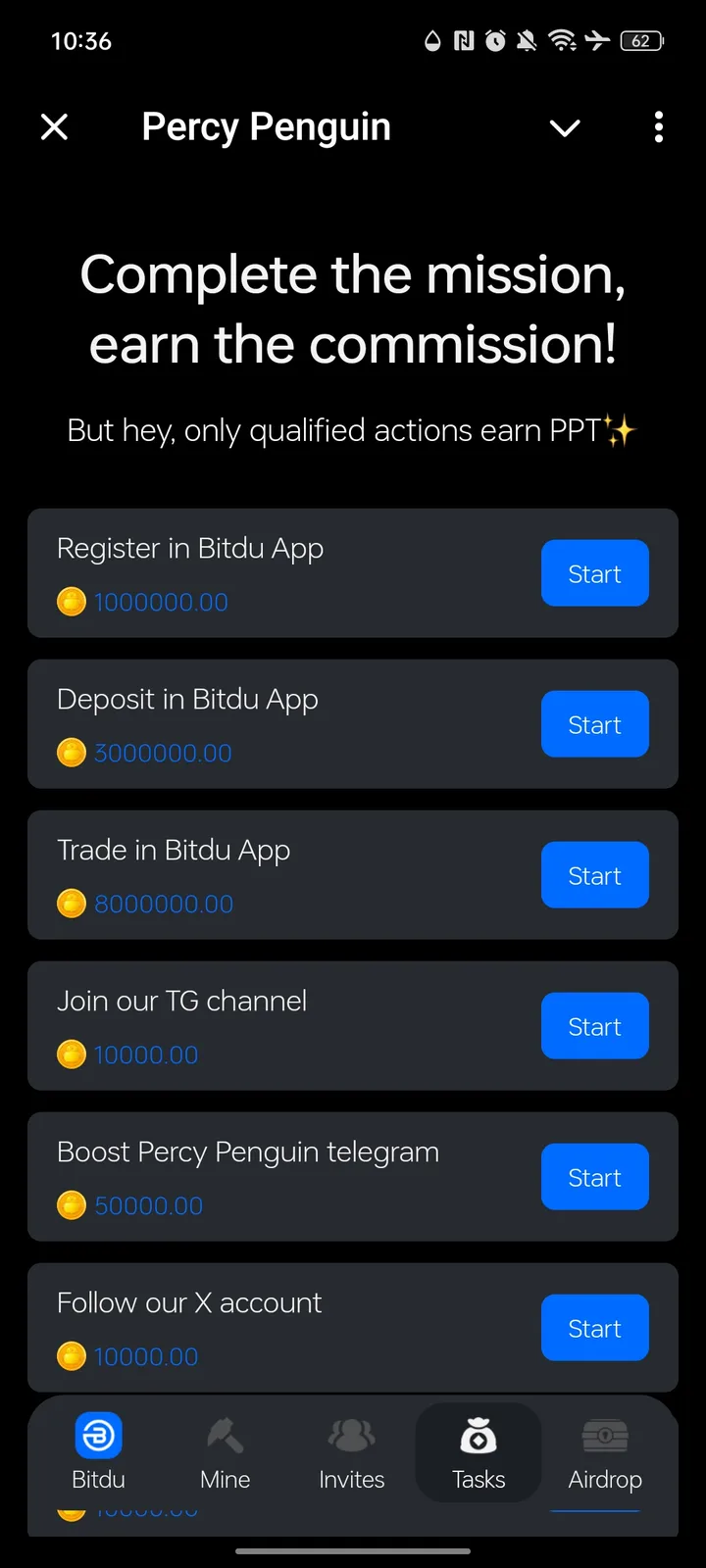
Task: Tap the coin icon on the Follow X task
Action: [72, 1356]
